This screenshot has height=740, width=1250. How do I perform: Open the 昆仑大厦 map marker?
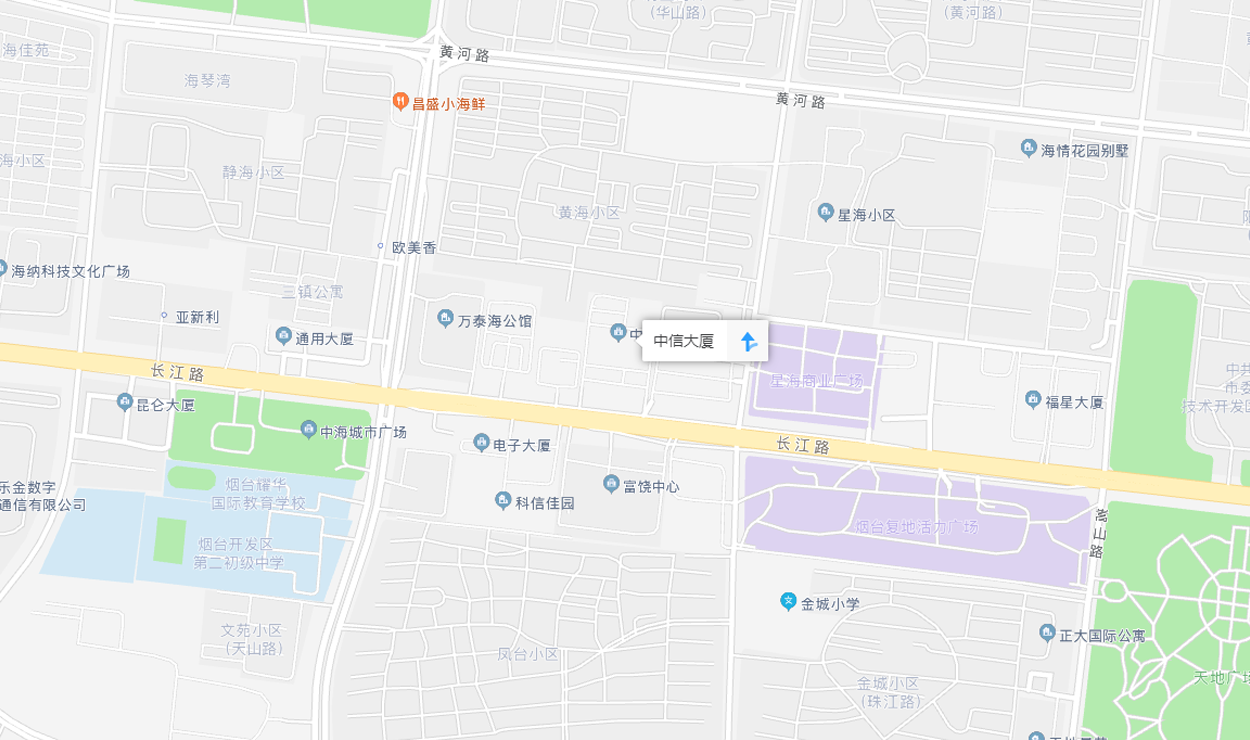pyautogui.click(x=125, y=403)
